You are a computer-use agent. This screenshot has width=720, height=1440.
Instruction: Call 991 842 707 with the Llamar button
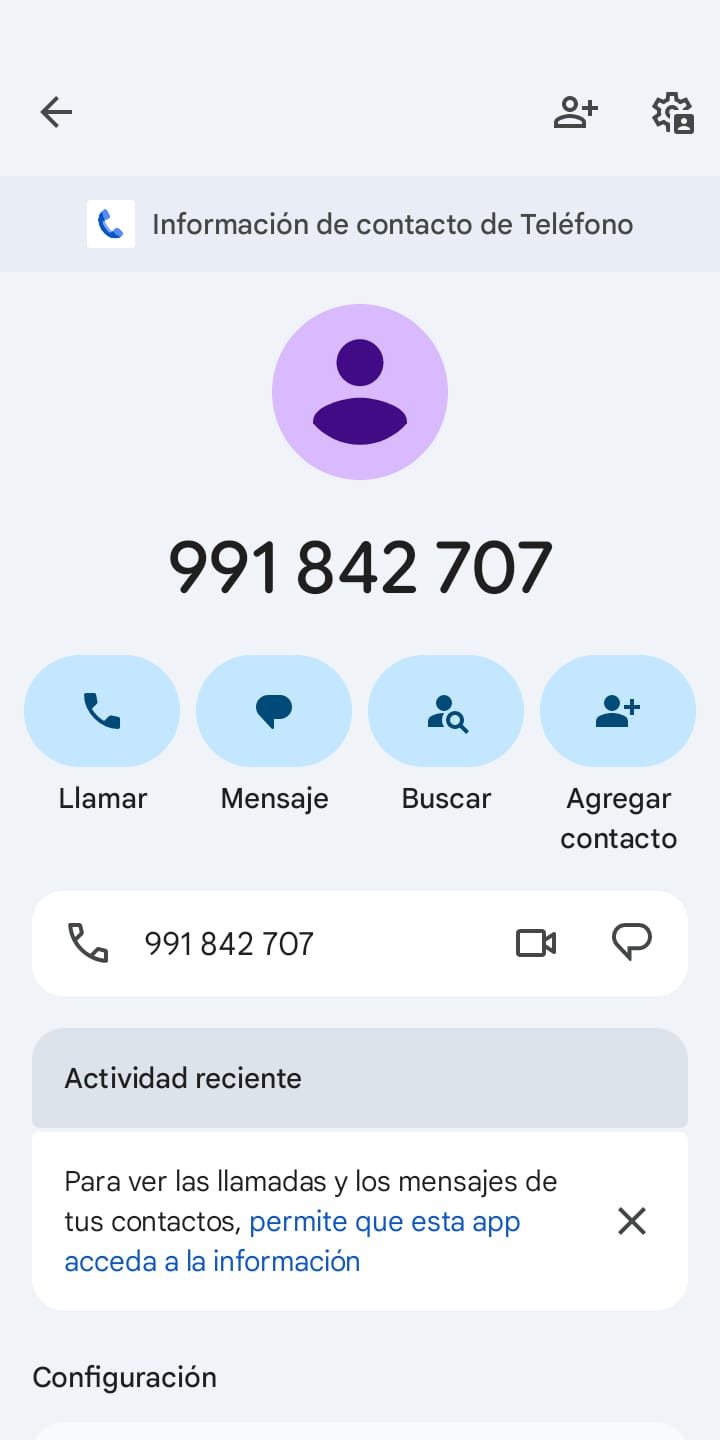pyautogui.click(x=102, y=710)
